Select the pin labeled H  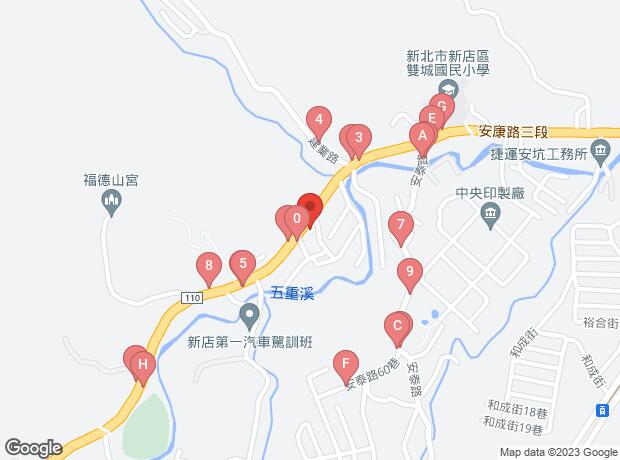142,365
